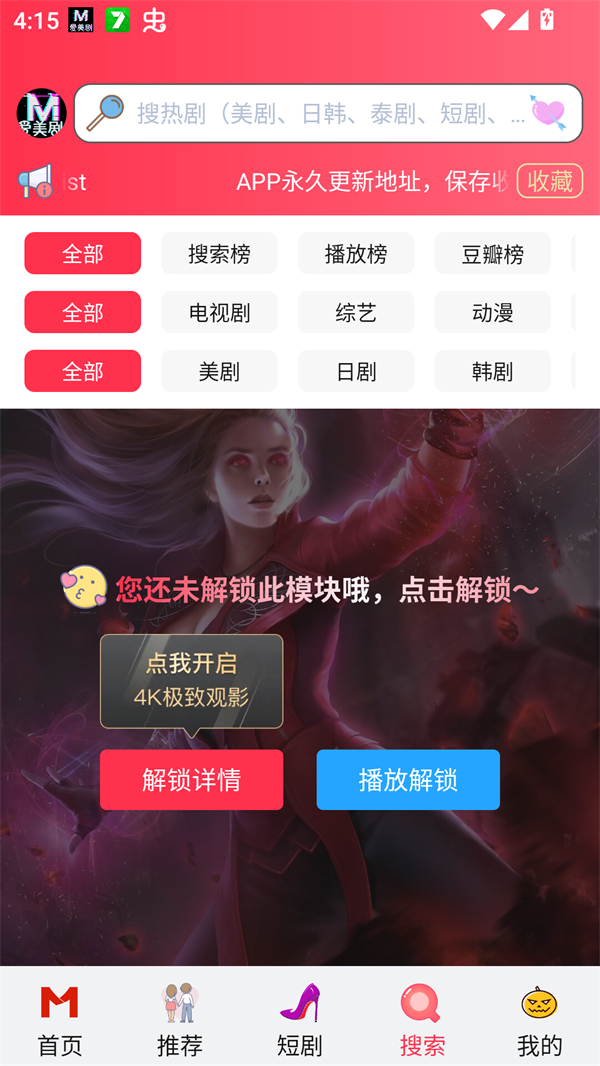
Task: Tap 点我开启 4K极致观影 bubble
Action: point(191,681)
